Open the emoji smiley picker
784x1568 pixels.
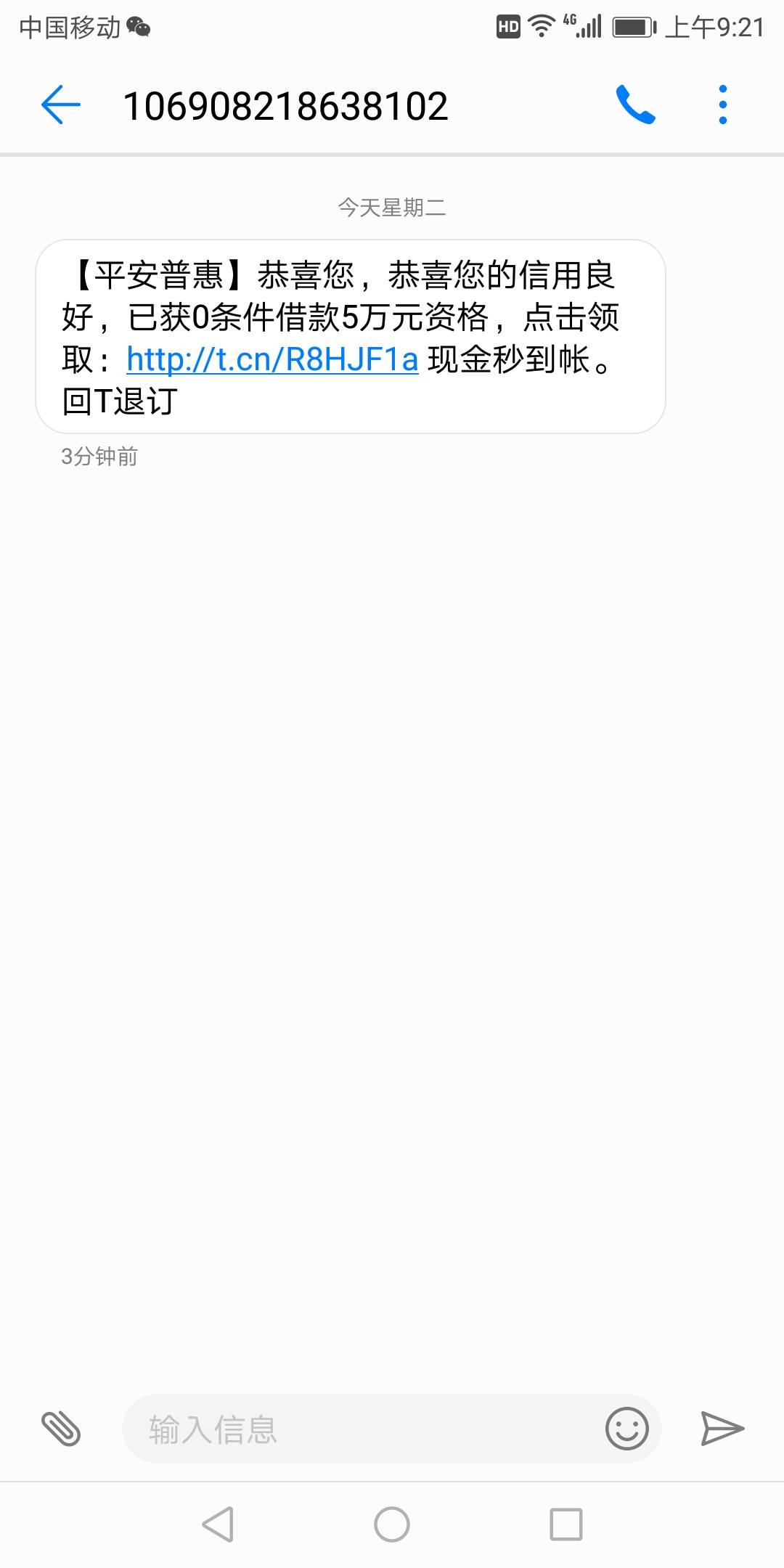click(x=627, y=1429)
